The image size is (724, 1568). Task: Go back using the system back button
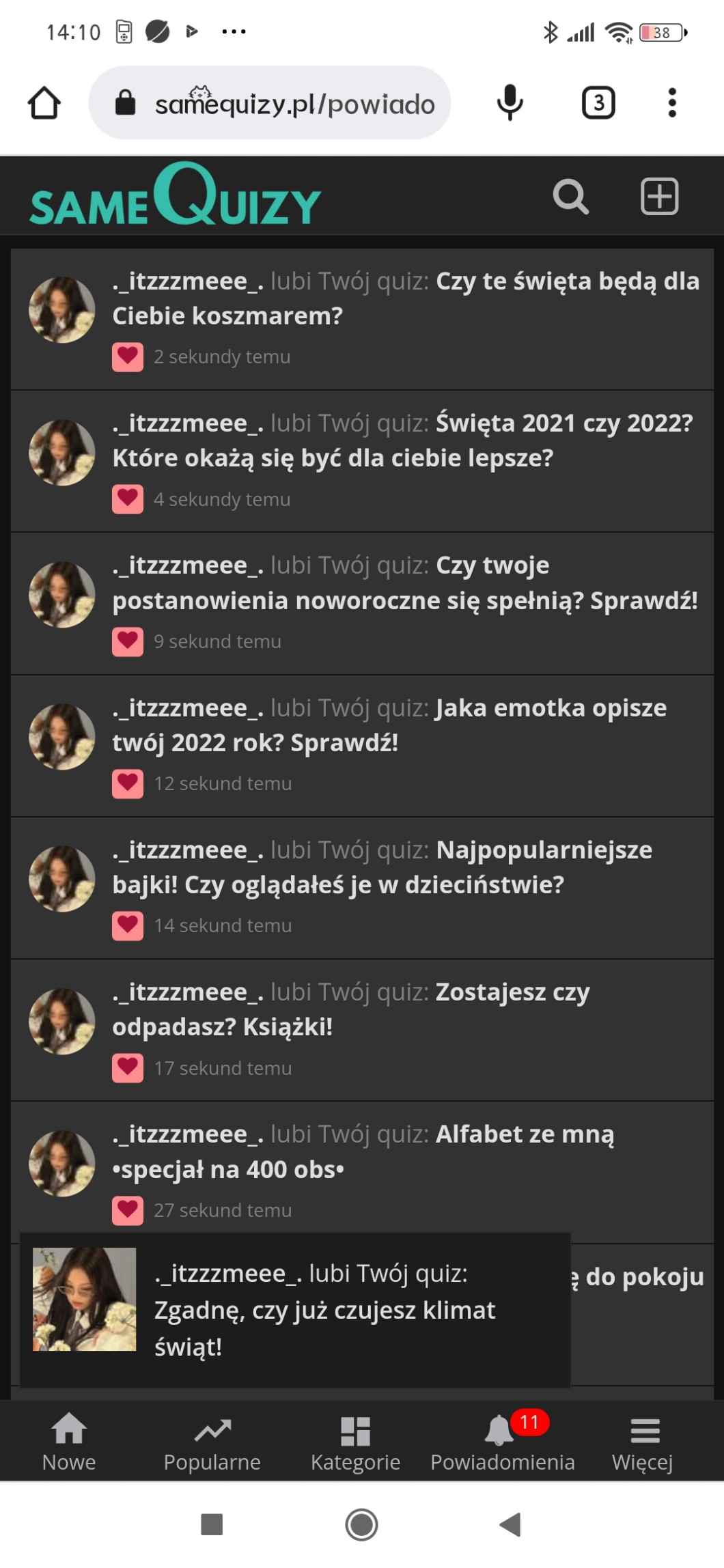point(510,1524)
